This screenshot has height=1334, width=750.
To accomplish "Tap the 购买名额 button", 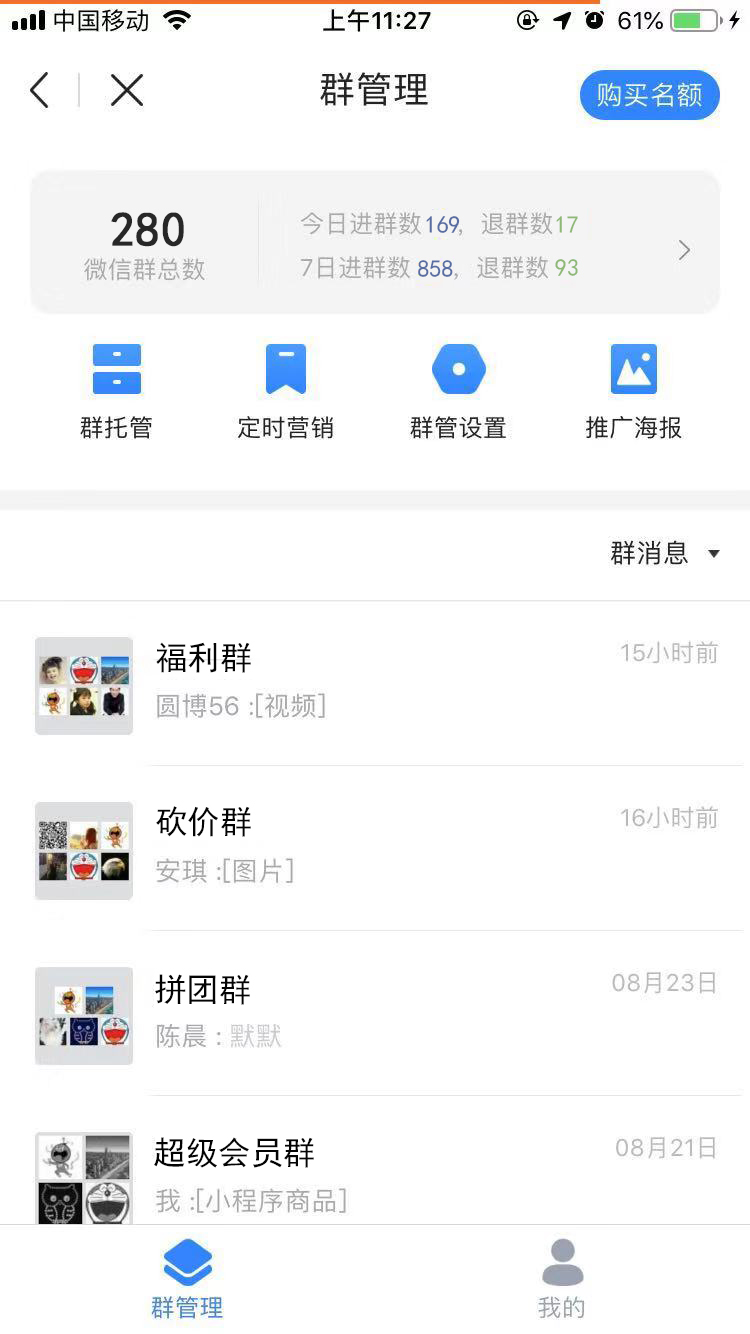I will pos(649,95).
